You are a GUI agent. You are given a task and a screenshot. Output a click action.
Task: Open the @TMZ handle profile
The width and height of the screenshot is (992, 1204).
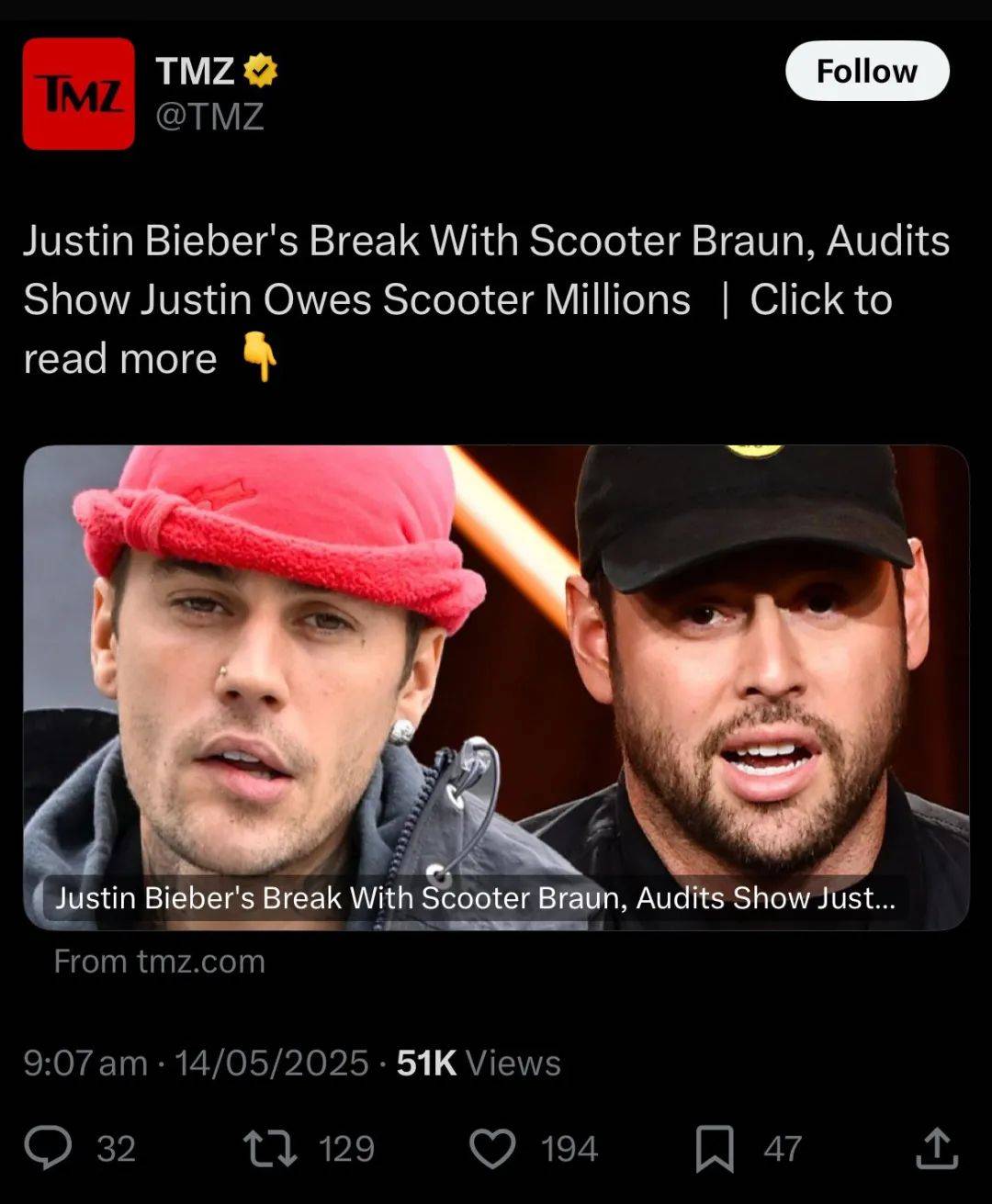click(209, 117)
